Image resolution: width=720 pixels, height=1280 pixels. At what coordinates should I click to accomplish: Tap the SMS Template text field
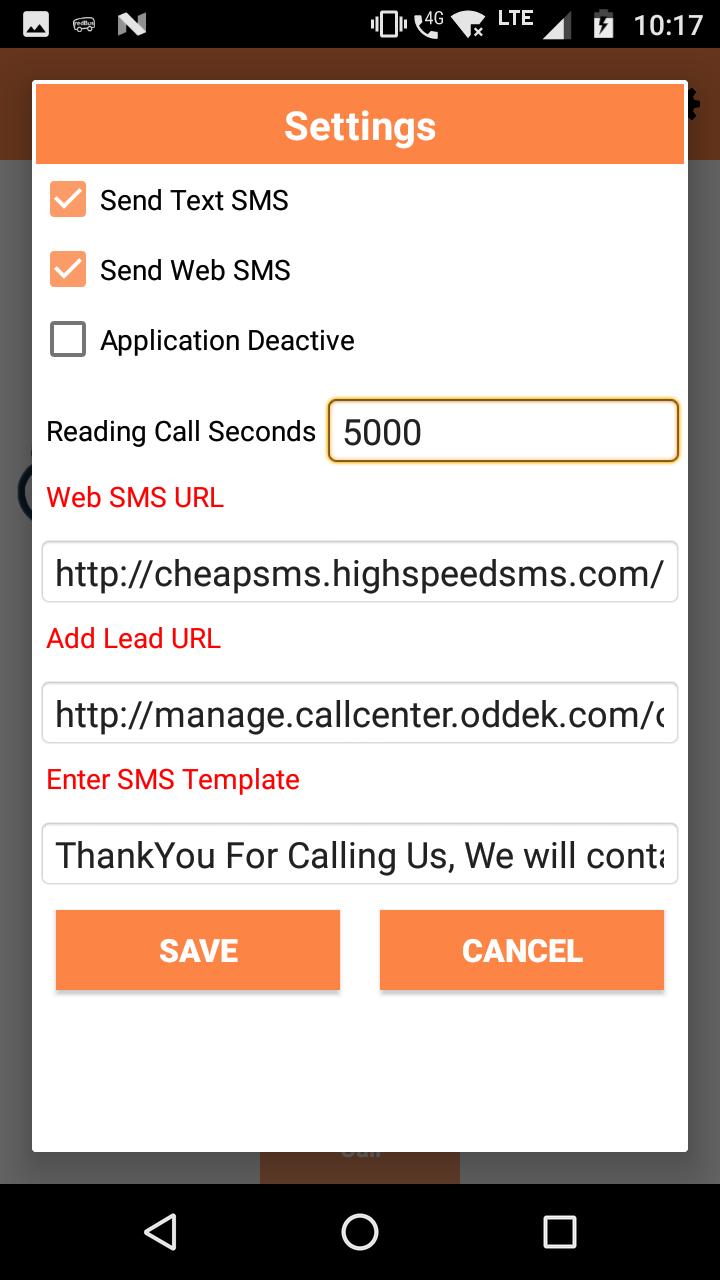[x=360, y=854]
